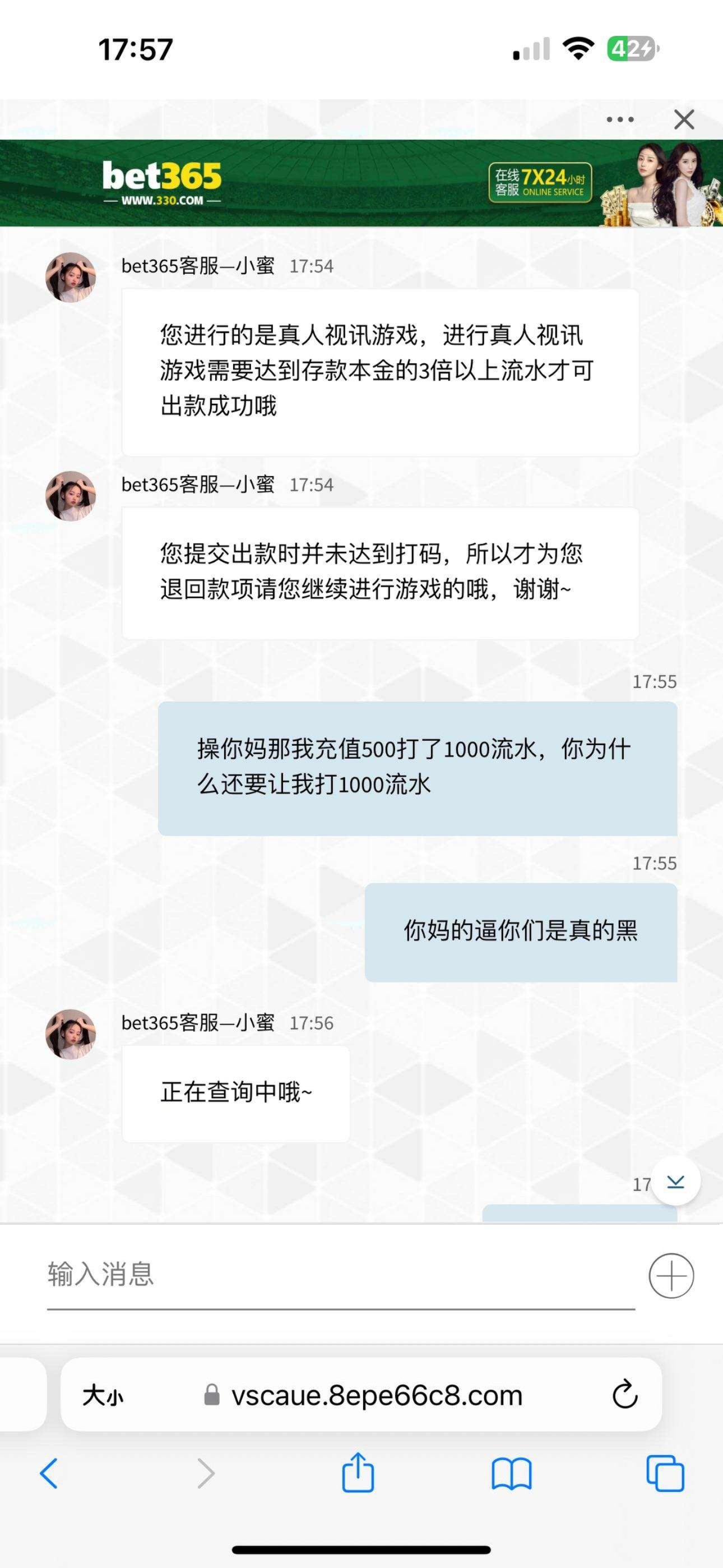
Task: Open Safari bookmarks
Action: tap(511, 1474)
